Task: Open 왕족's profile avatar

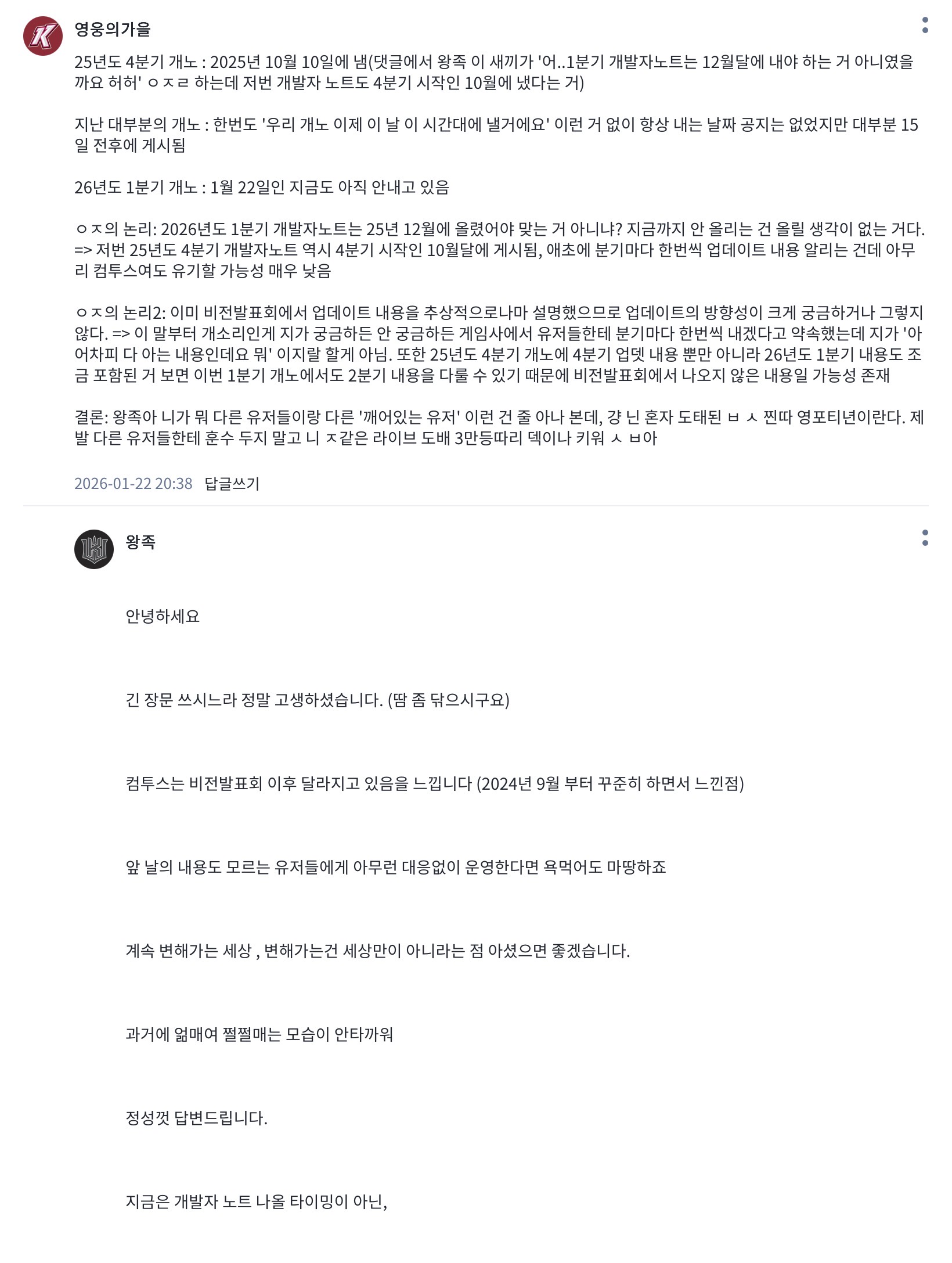Action: pos(94,549)
